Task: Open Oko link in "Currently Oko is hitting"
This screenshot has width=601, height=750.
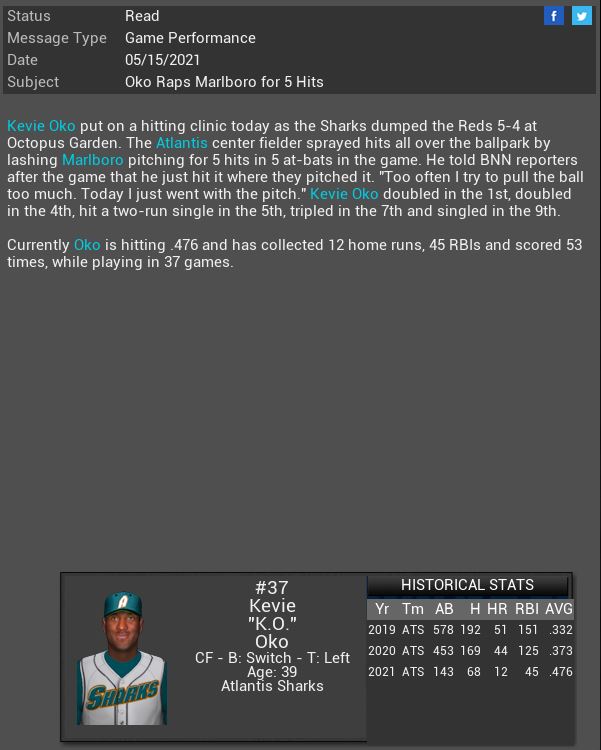Action: click(87, 245)
